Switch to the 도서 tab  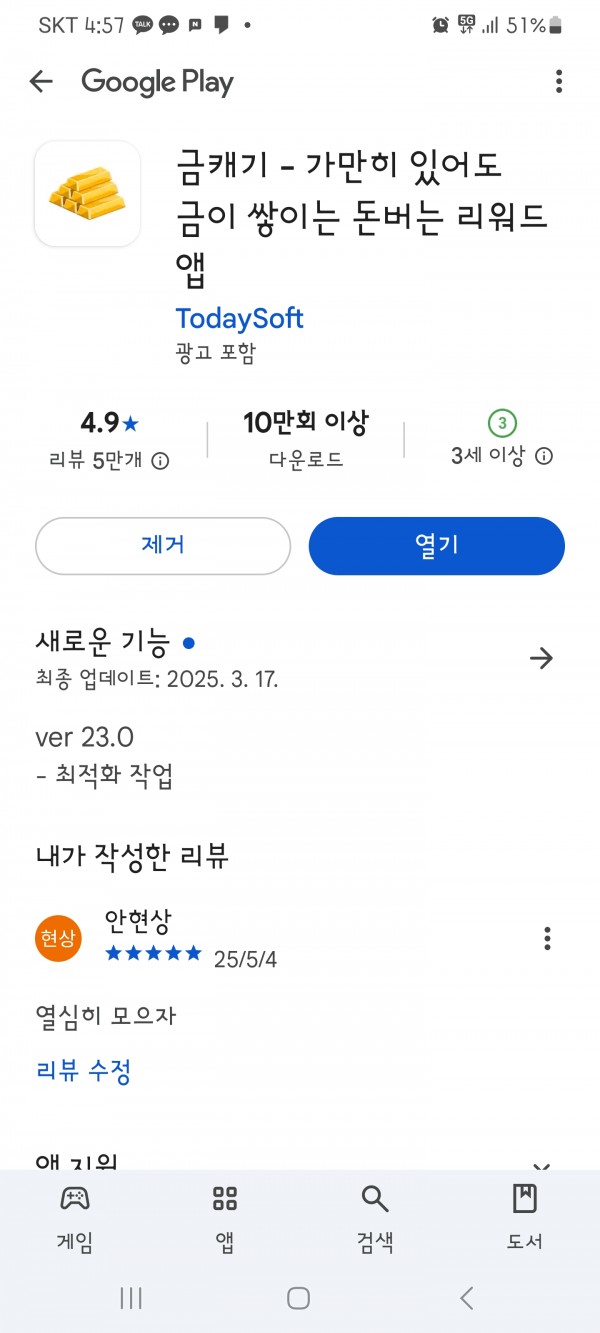coord(525,1217)
